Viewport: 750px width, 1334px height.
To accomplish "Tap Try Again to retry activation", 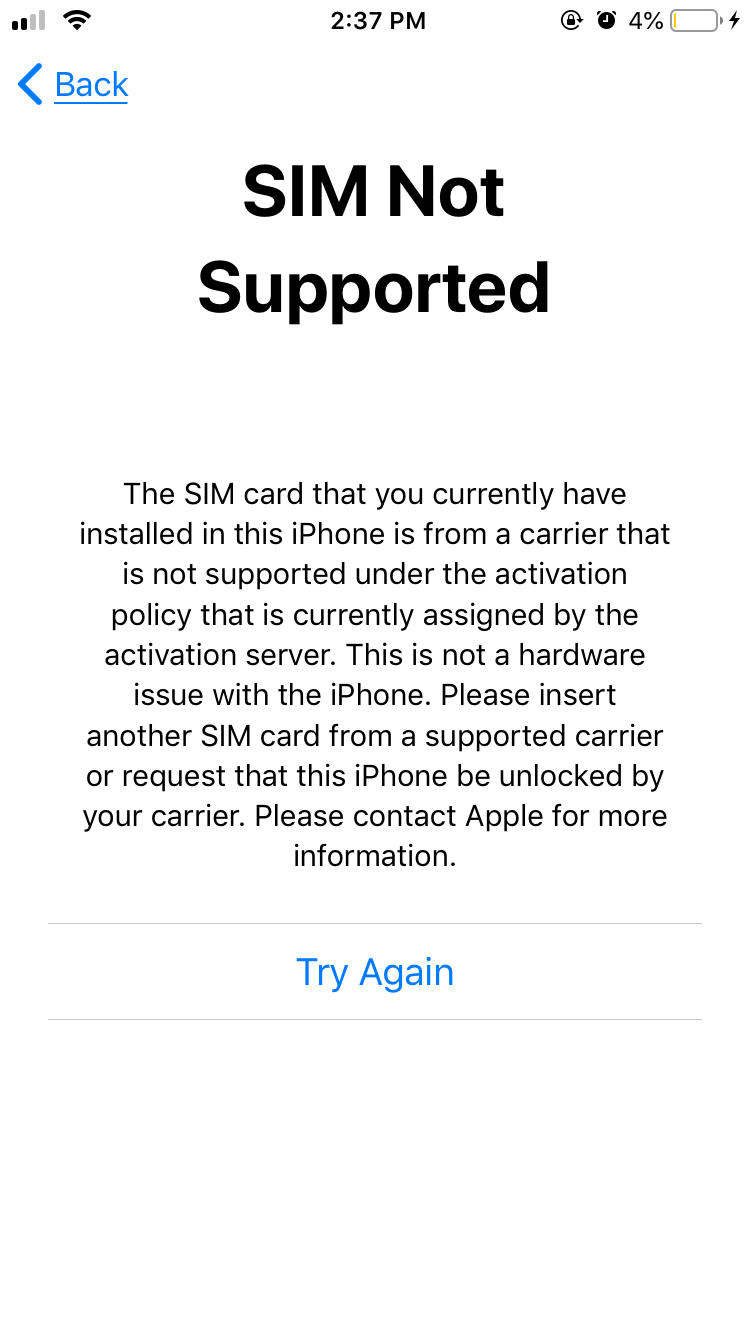I will (x=375, y=972).
